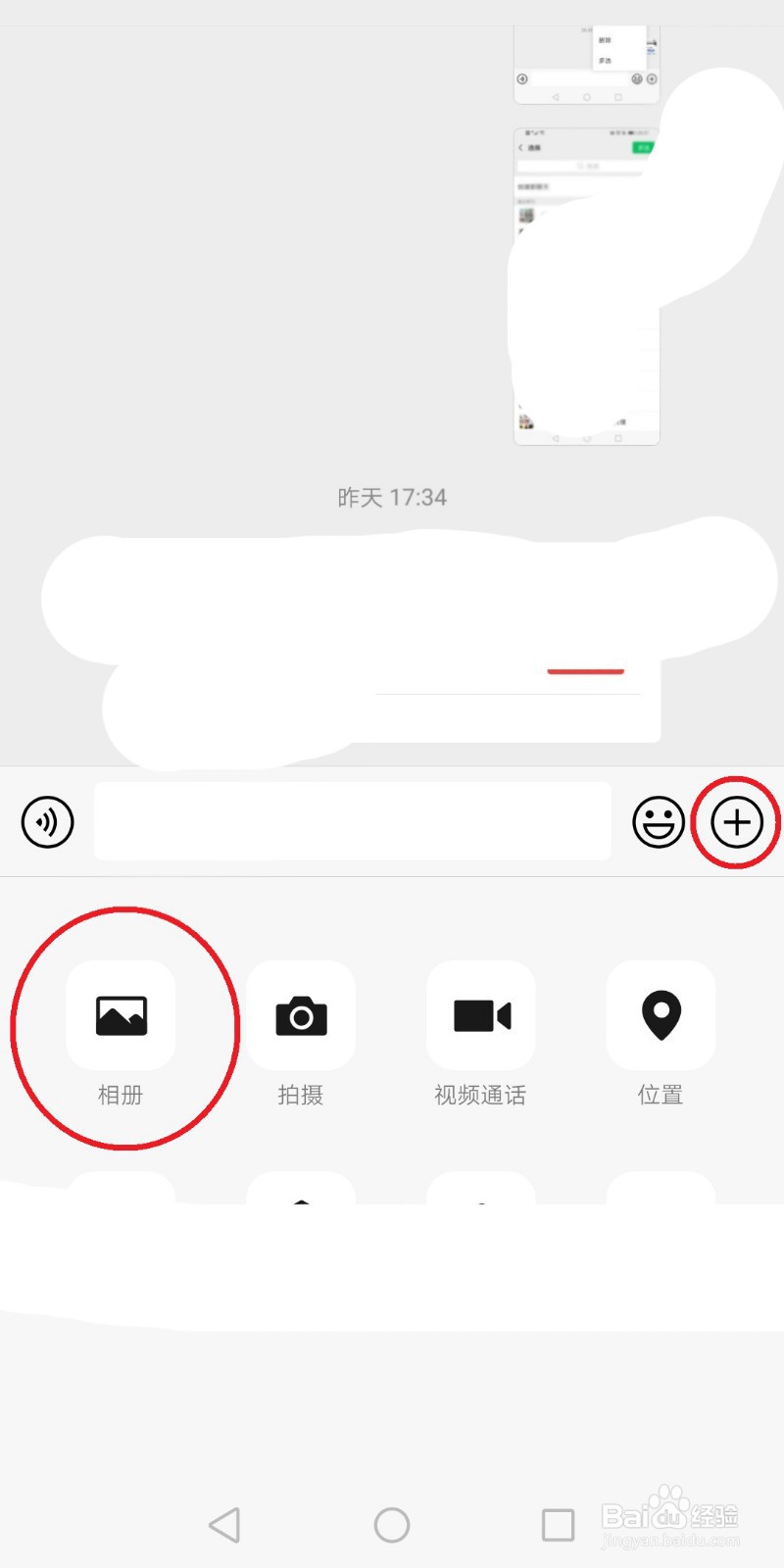Toggle the emoji panel open
The image size is (784, 1568).
(659, 821)
